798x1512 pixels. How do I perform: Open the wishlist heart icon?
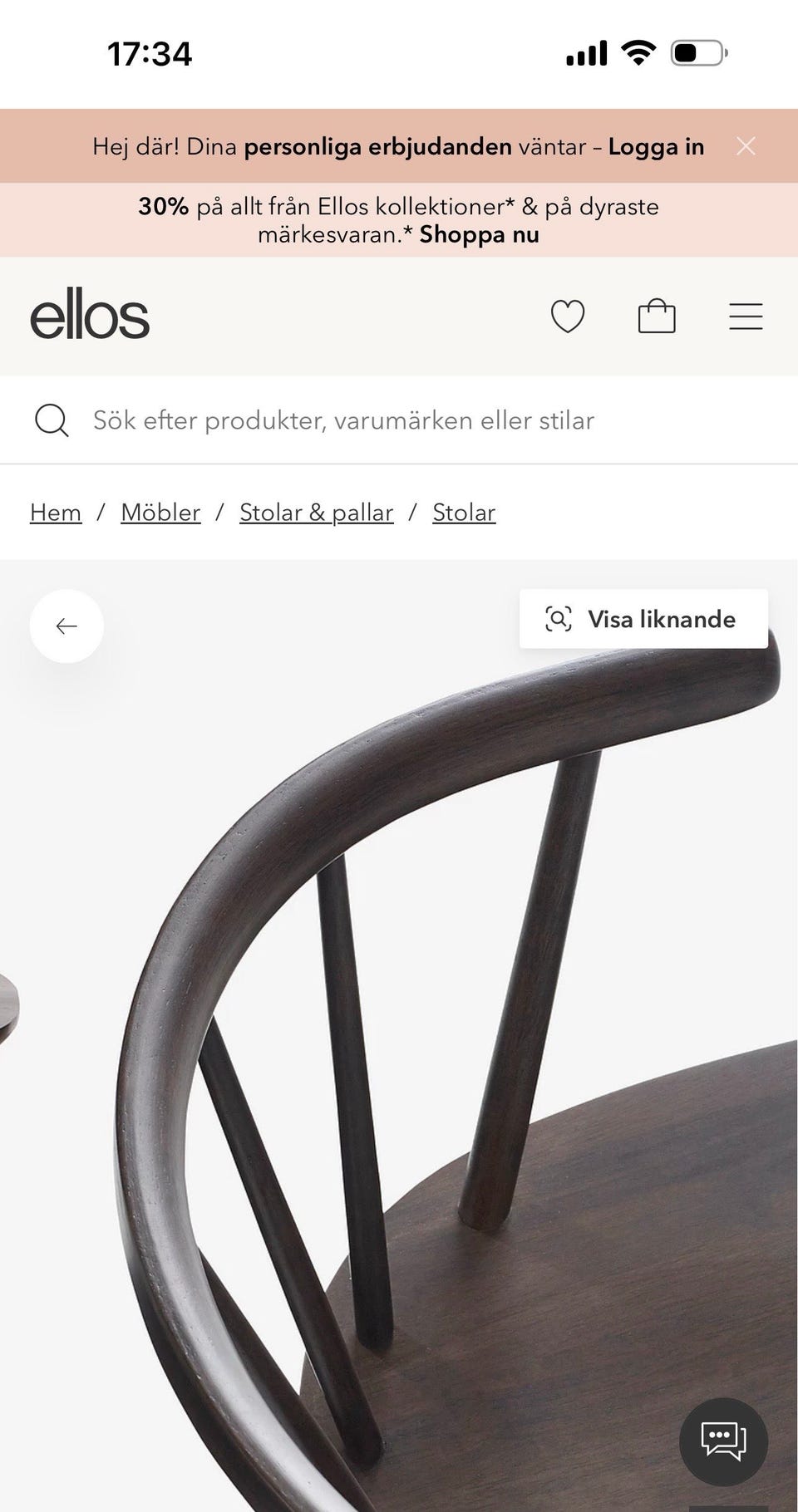click(569, 316)
